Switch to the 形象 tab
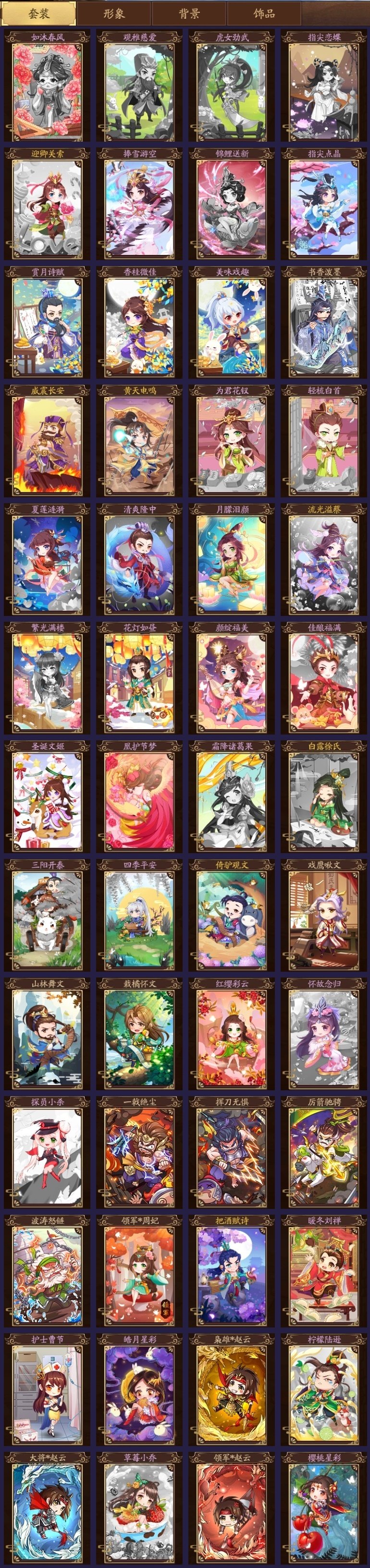 click(x=113, y=13)
